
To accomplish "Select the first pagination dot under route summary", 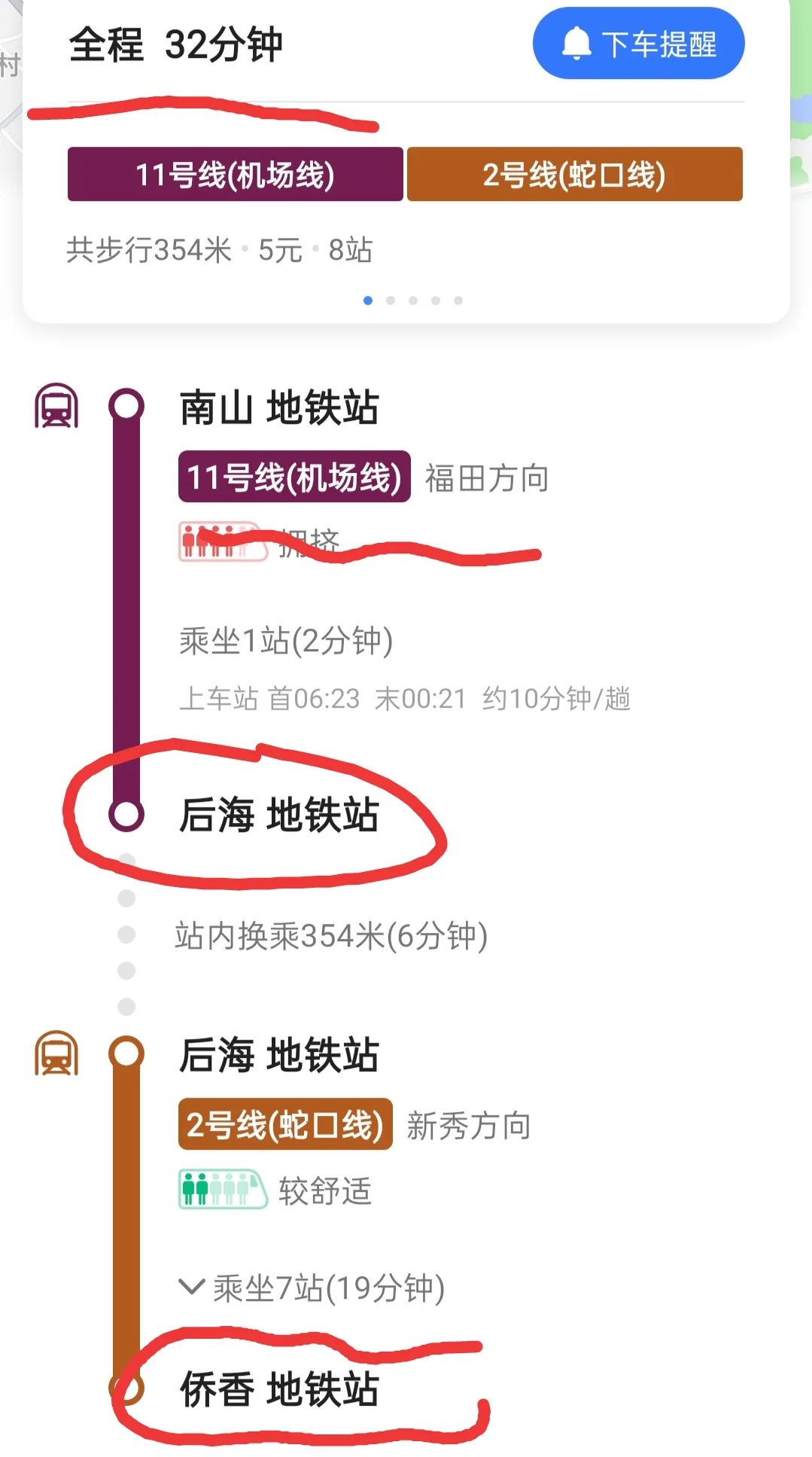I will tap(368, 300).
